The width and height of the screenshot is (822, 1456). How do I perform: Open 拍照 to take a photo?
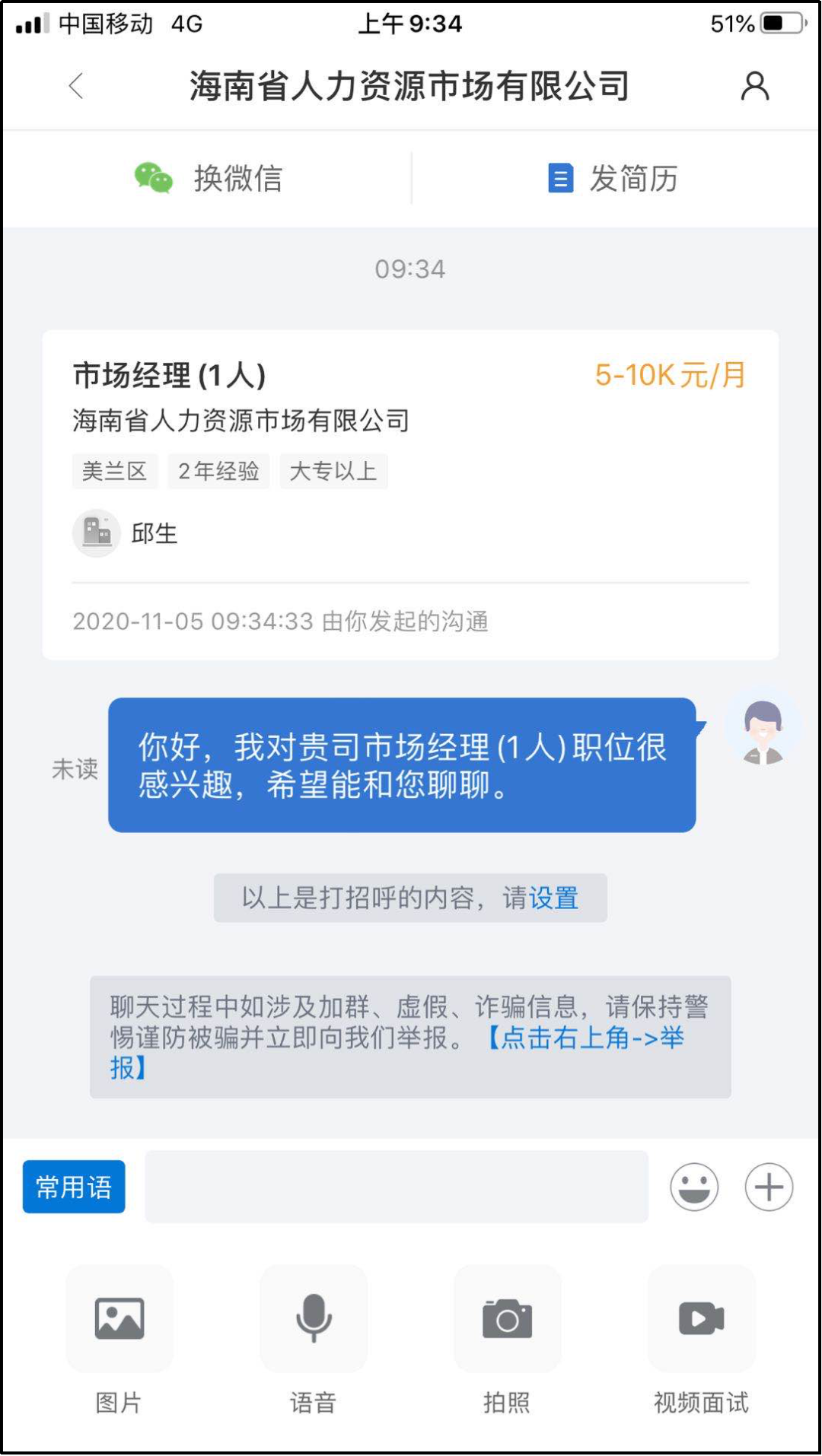pyautogui.click(x=507, y=1319)
